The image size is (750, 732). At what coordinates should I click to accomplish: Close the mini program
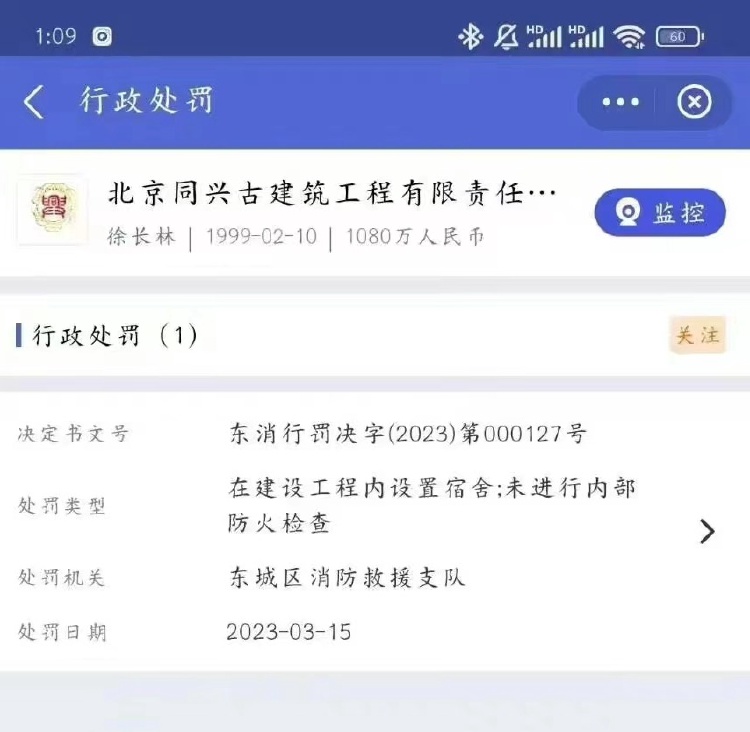(x=694, y=102)
